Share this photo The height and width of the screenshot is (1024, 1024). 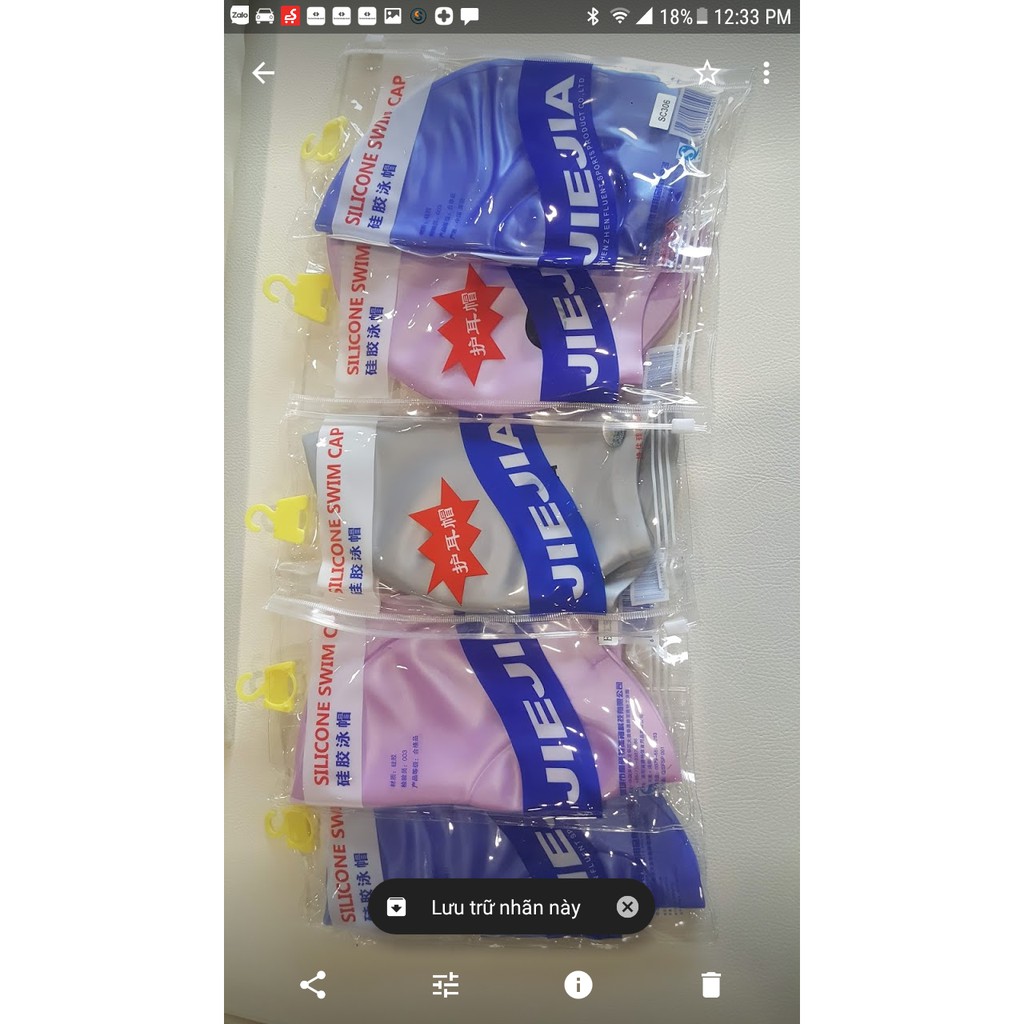tap(313, 985)
